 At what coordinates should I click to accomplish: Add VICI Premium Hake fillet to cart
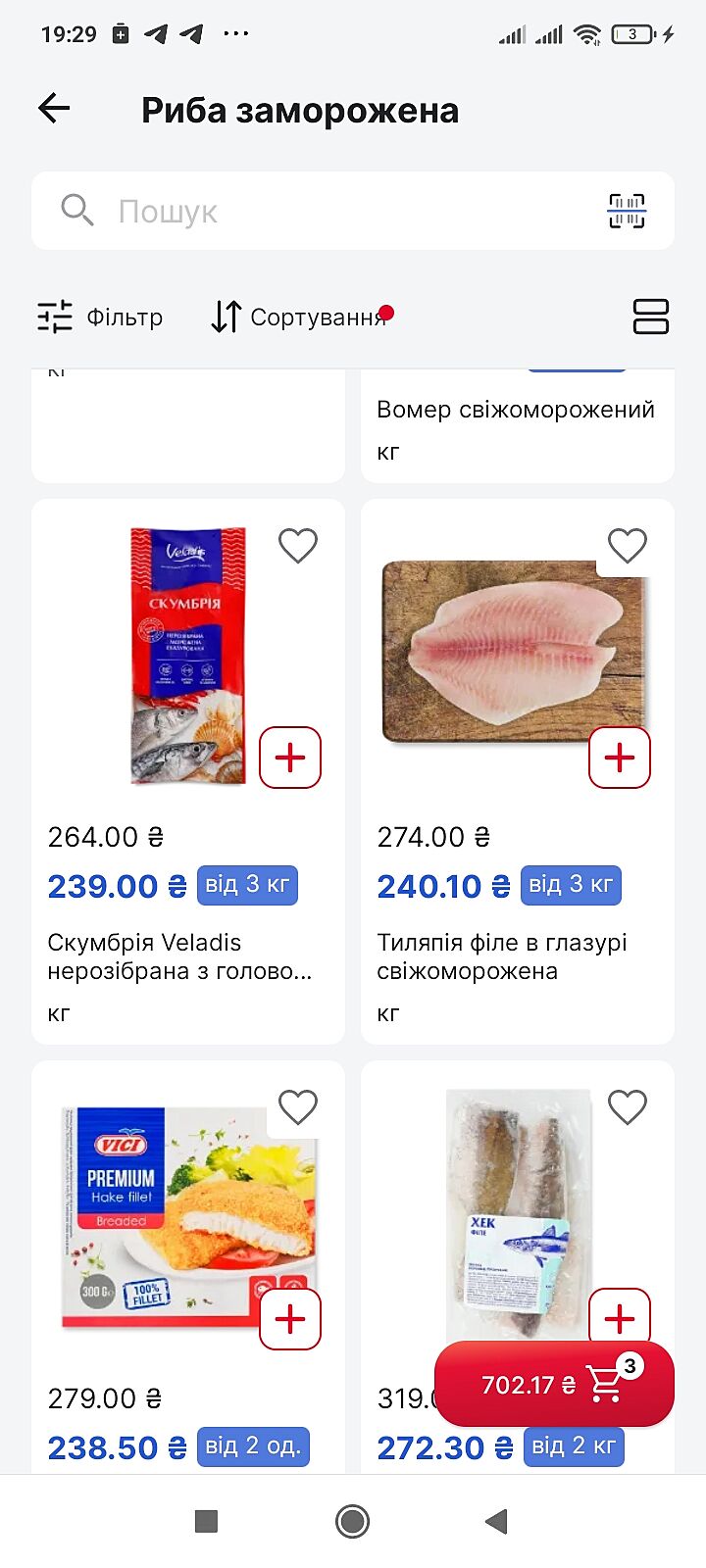pos(290,1319)
